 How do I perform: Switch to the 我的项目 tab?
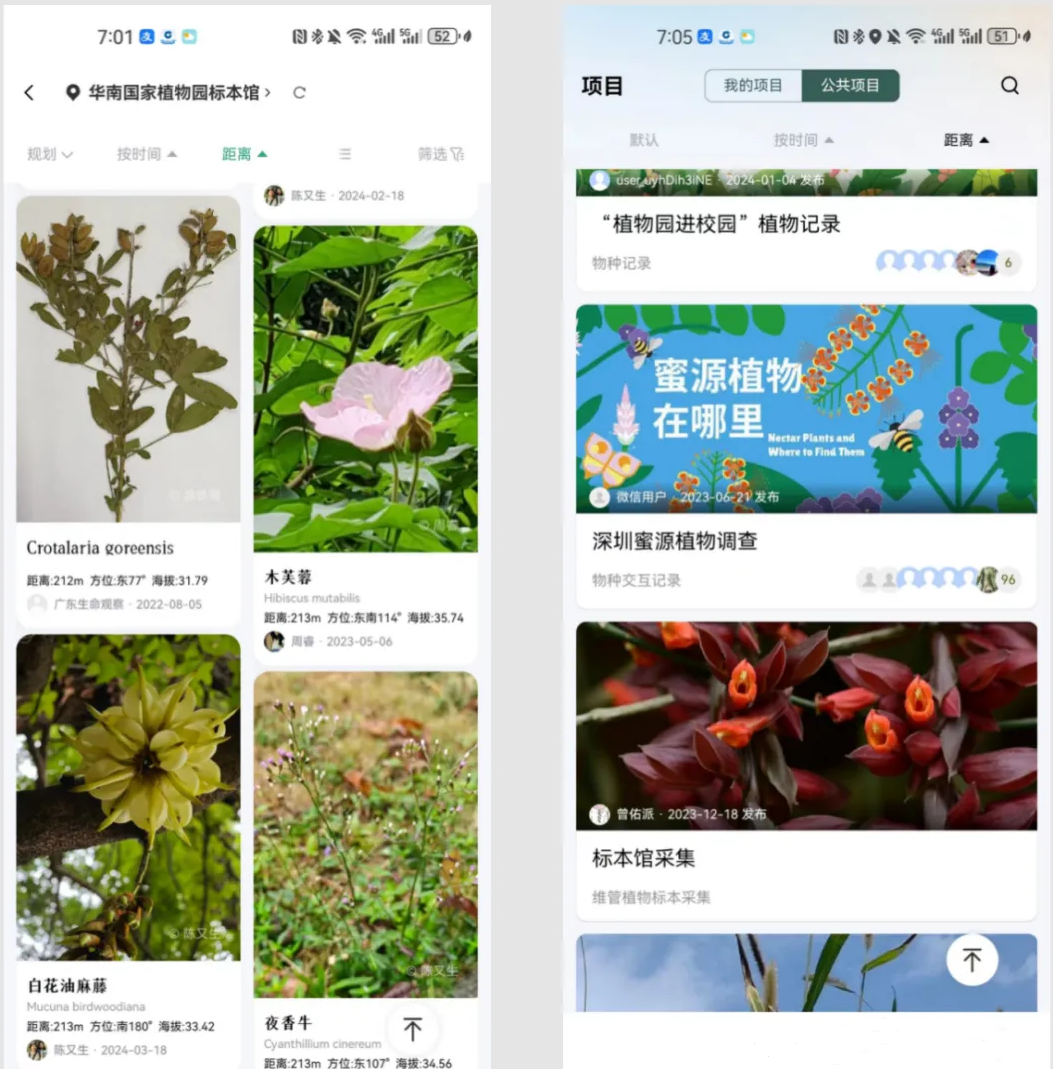point(753,86)
